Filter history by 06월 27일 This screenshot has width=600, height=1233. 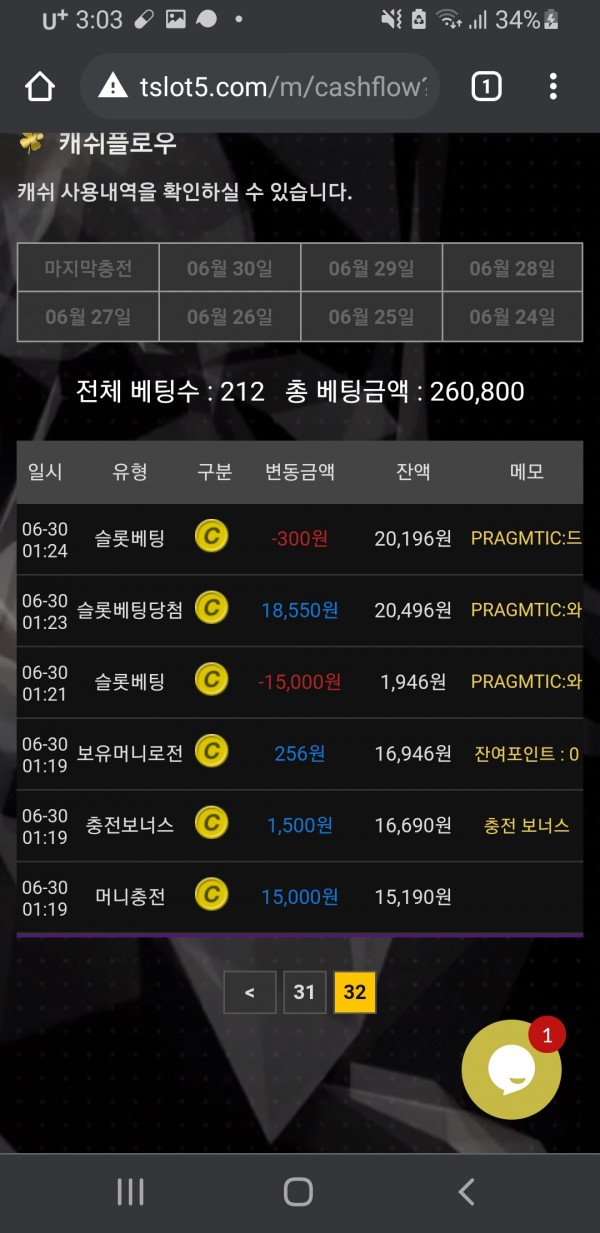click(88, 317)
